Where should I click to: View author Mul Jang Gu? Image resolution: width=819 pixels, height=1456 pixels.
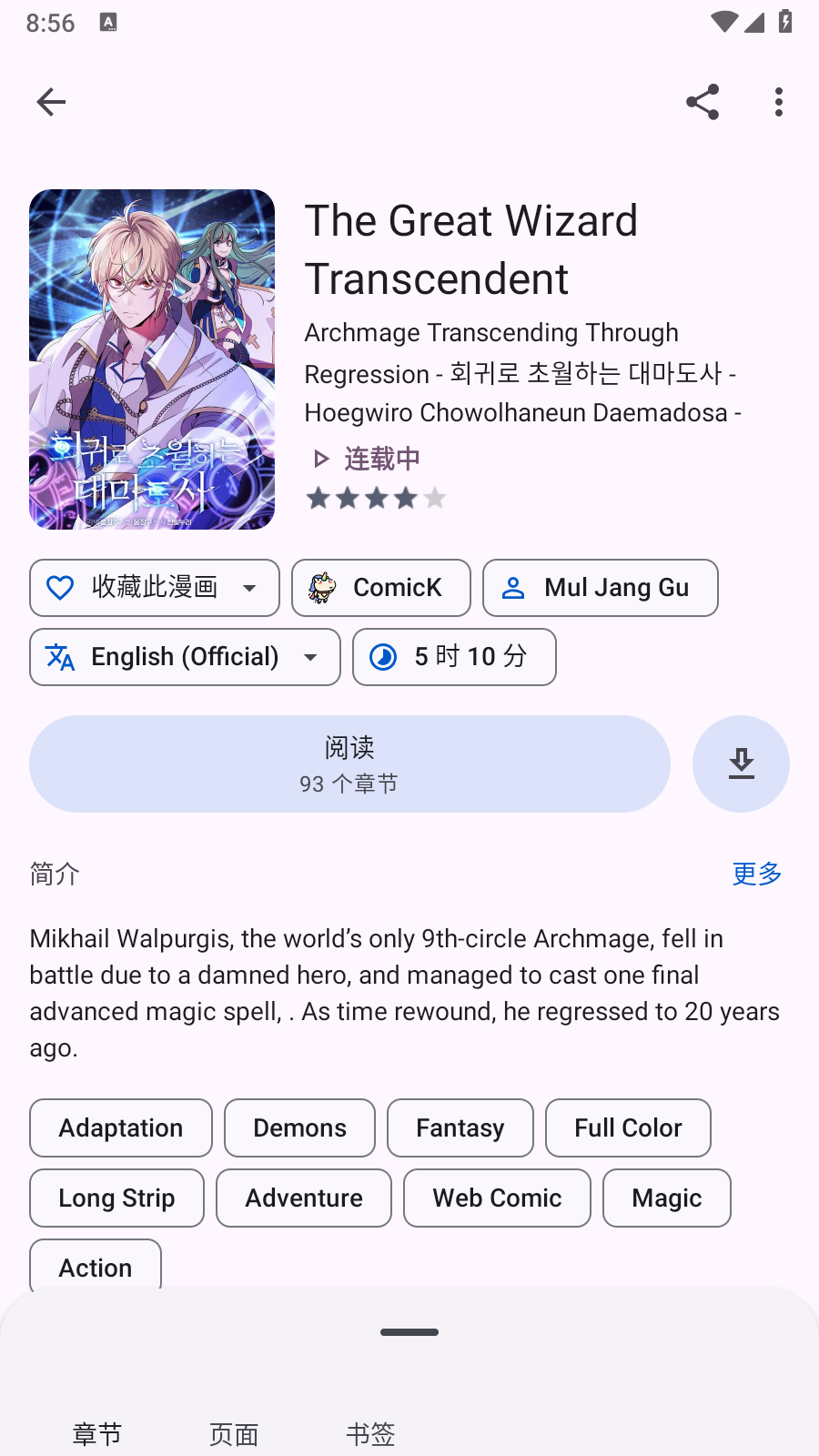click(x=600, y=588)
